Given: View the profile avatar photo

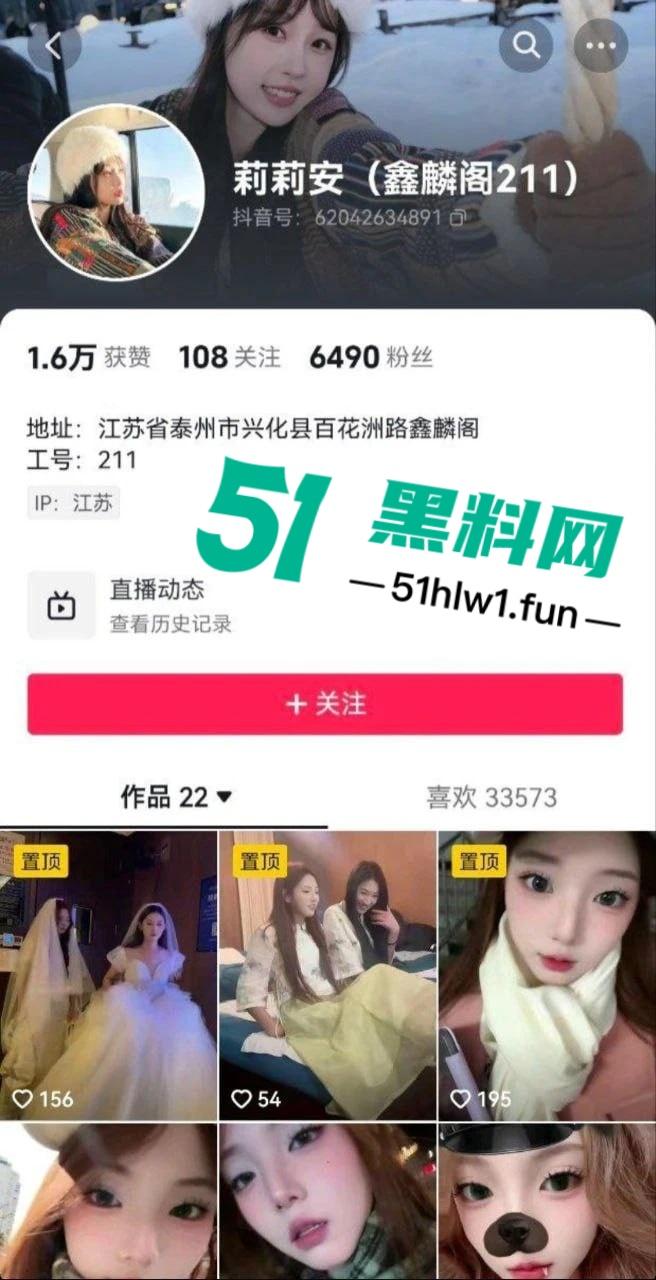Looking at the screenshot, I should tap(115, 188).
